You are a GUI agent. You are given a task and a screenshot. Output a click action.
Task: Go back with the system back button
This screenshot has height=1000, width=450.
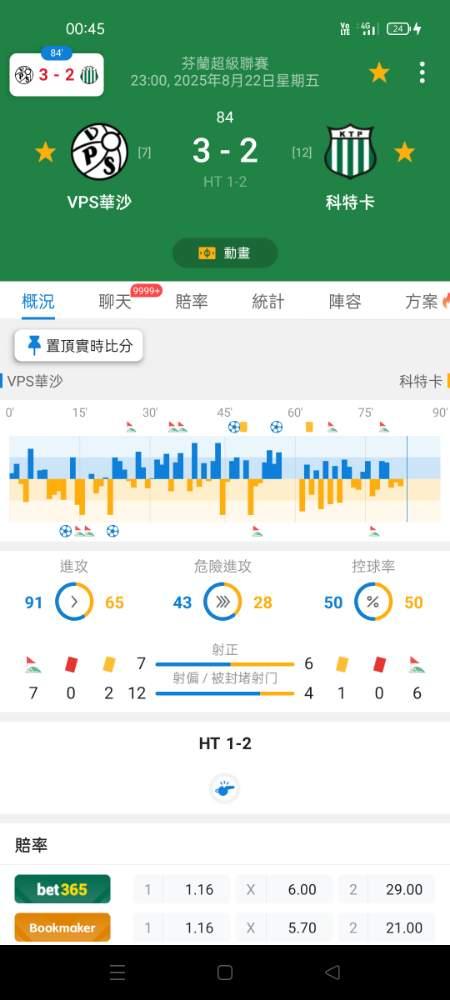click(x=332, y=972)
